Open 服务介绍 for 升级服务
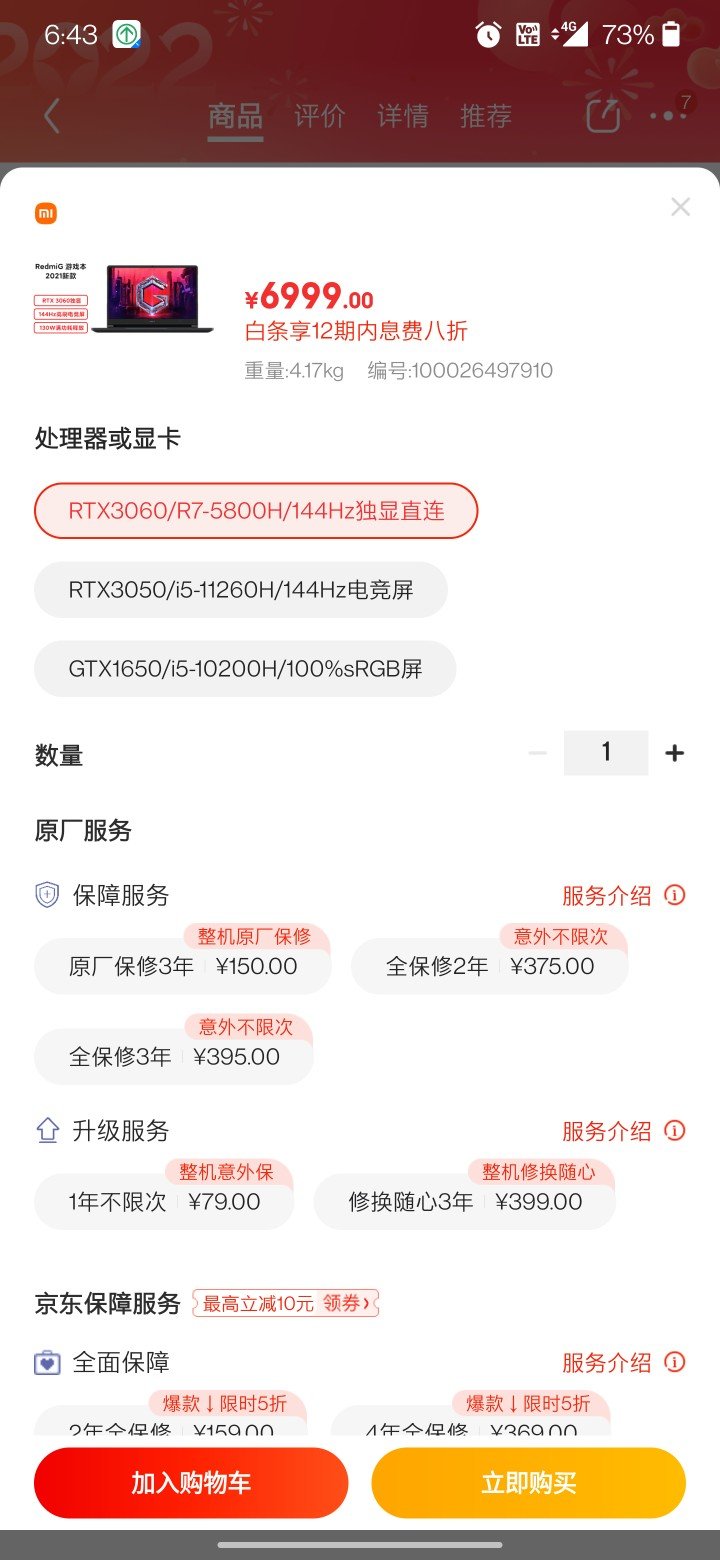The width and height of the screenshot is (720, 1560). pos(623,1131)
